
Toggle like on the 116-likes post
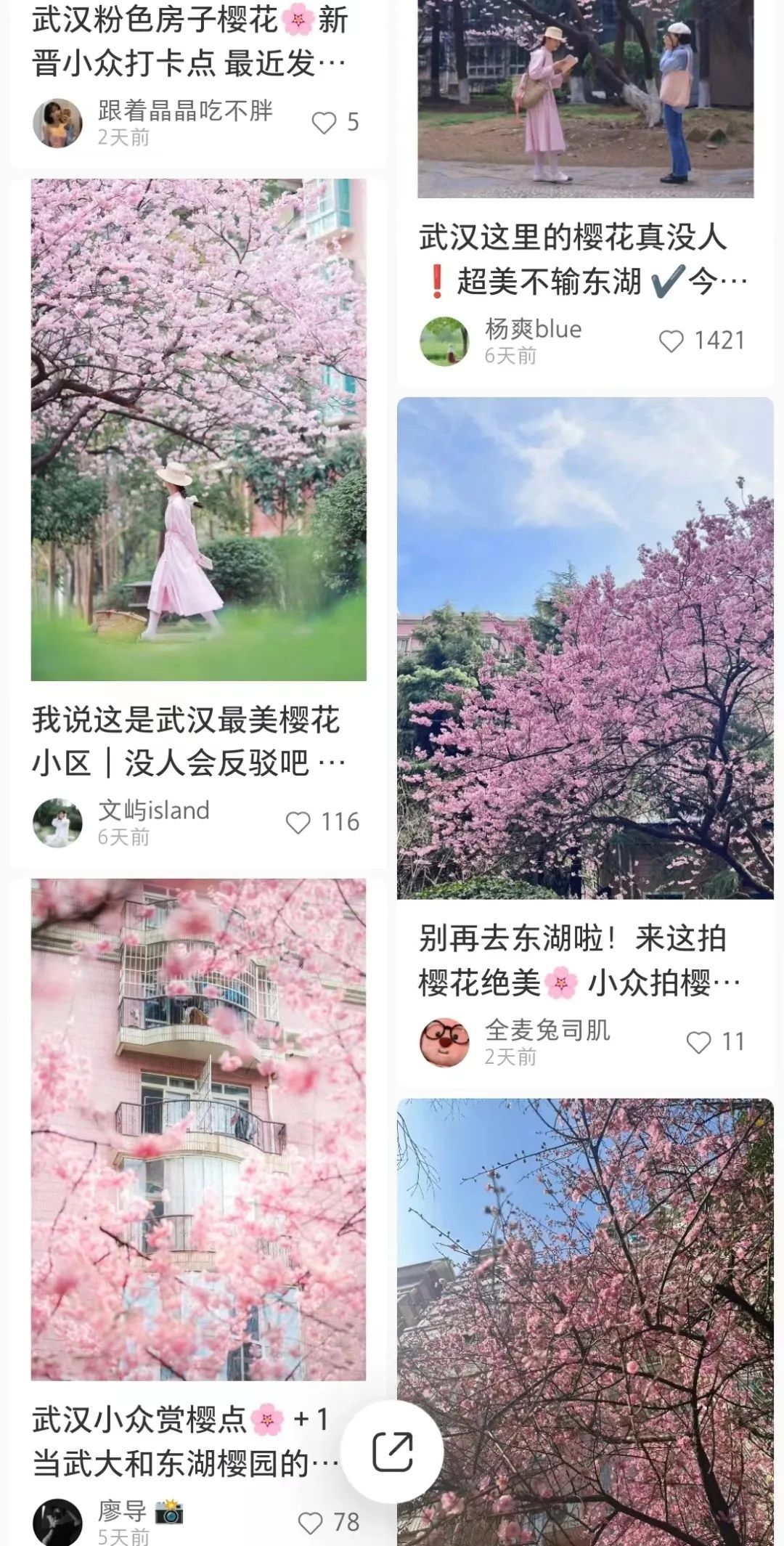[298, 821]
